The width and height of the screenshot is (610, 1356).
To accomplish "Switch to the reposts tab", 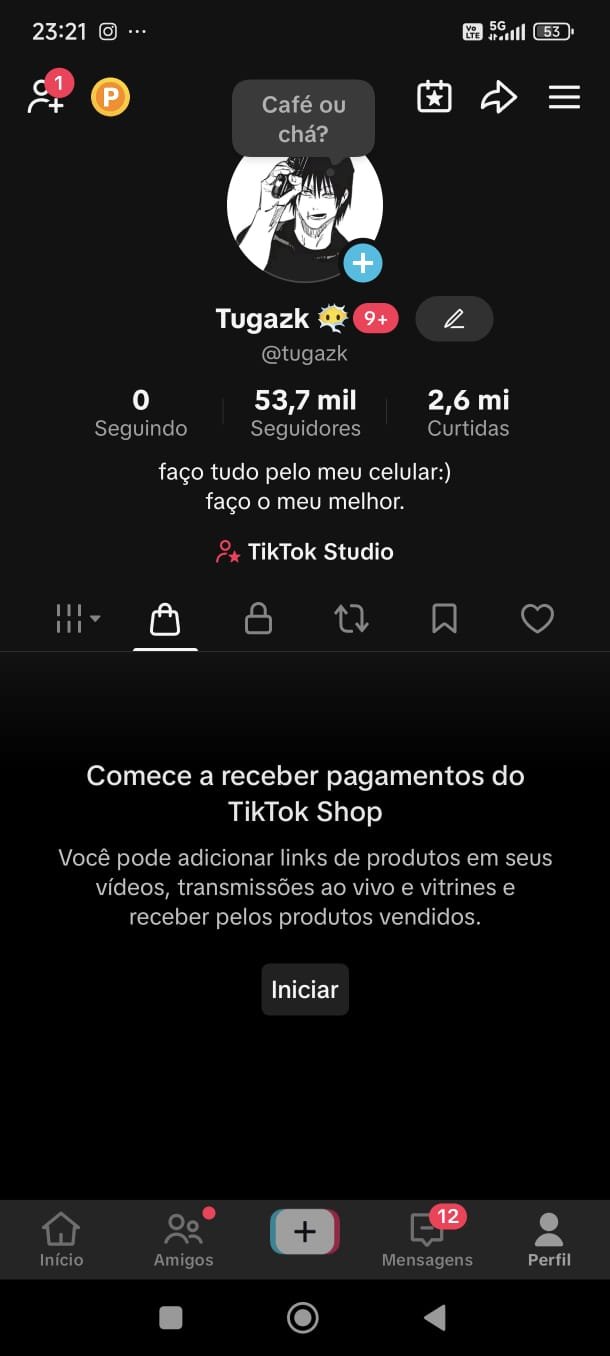I will [x=351, y=619].
